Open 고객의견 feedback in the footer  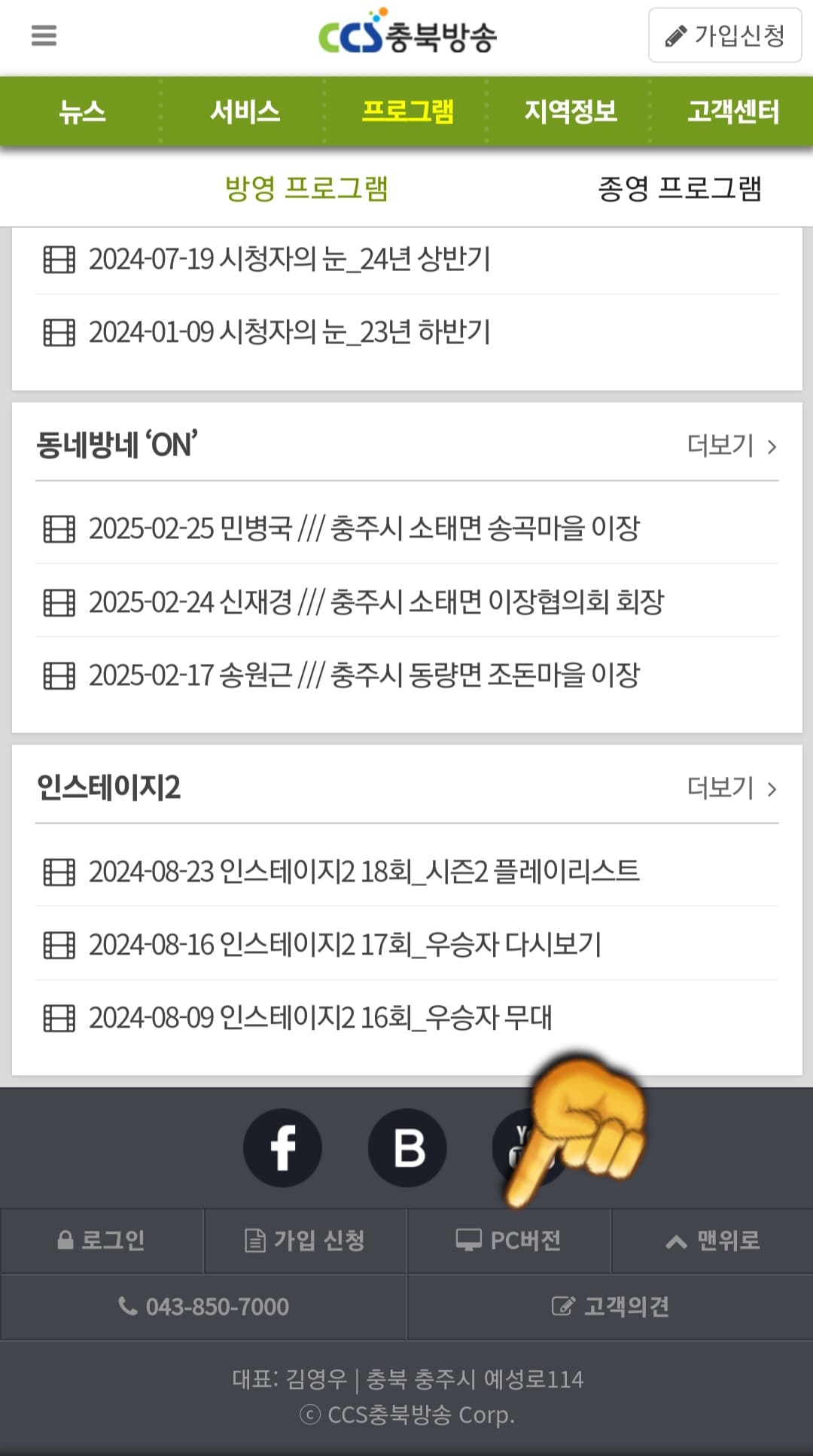tap(611, 1307)
